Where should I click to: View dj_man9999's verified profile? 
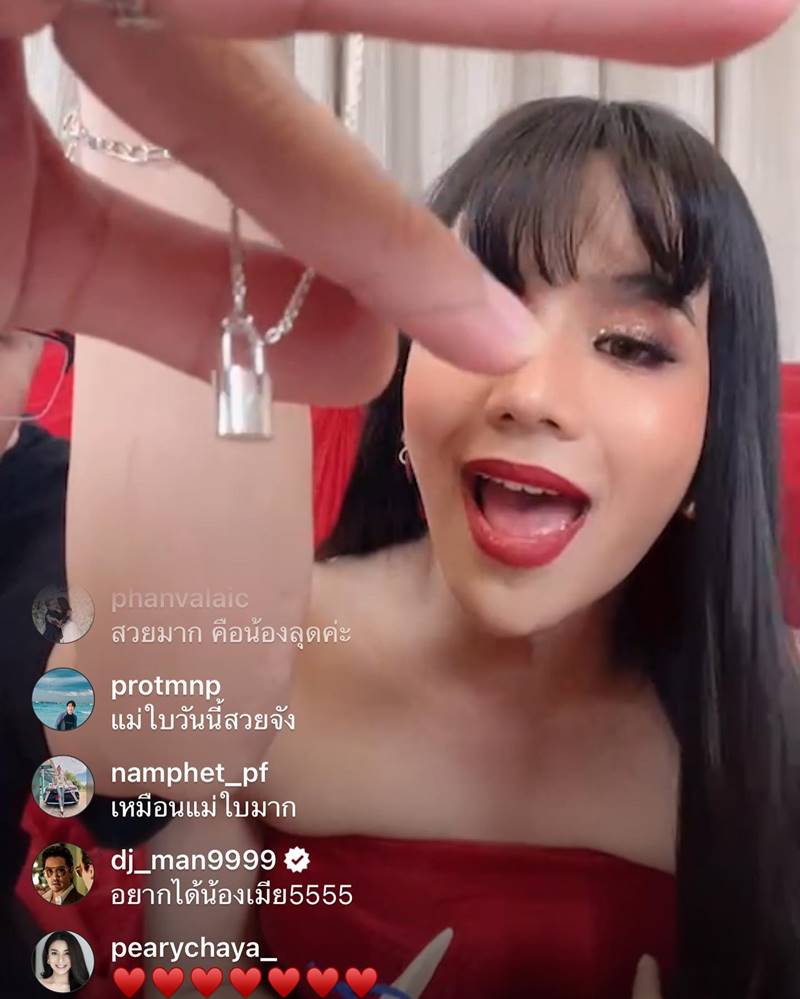[x=193, y=860]
